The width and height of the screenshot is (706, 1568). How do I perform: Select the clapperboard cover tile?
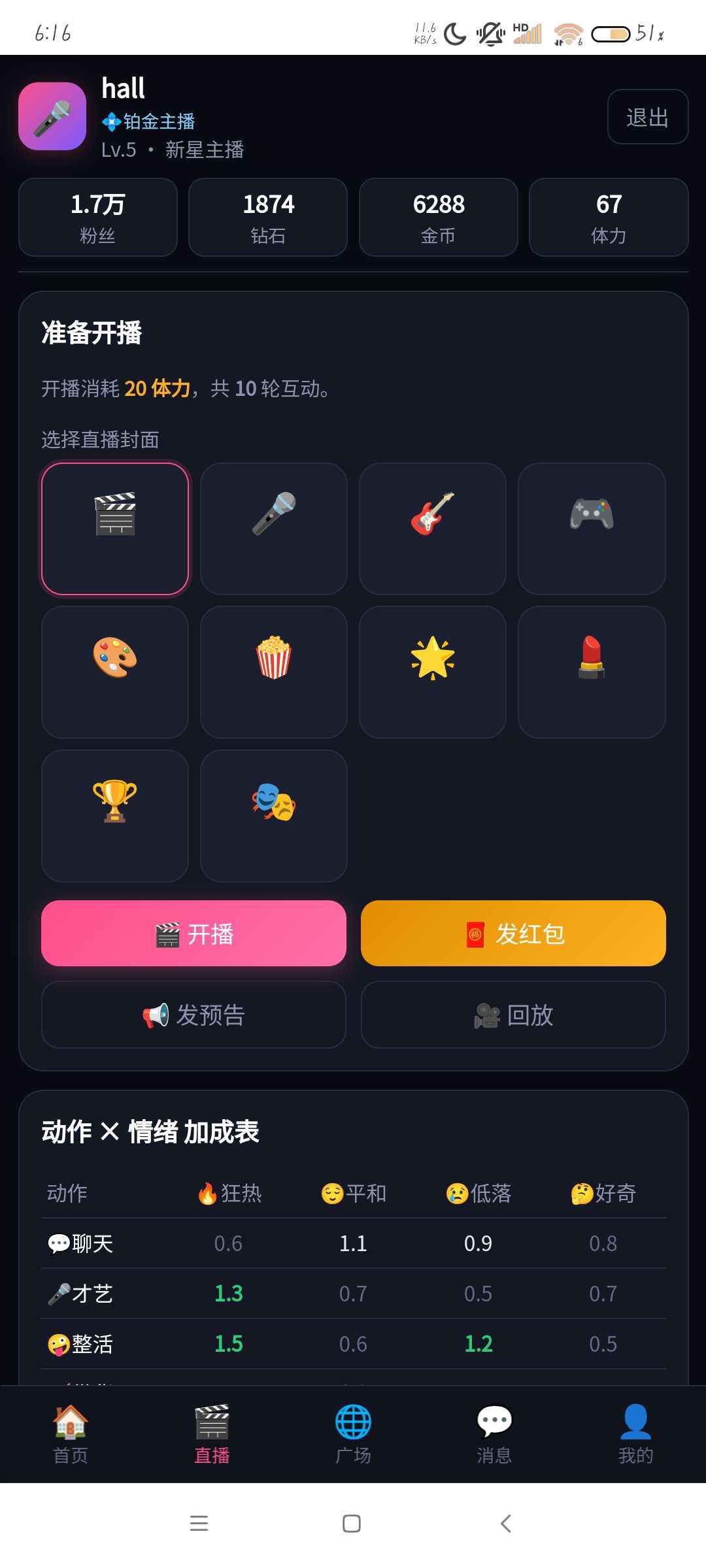coord(115,529)
